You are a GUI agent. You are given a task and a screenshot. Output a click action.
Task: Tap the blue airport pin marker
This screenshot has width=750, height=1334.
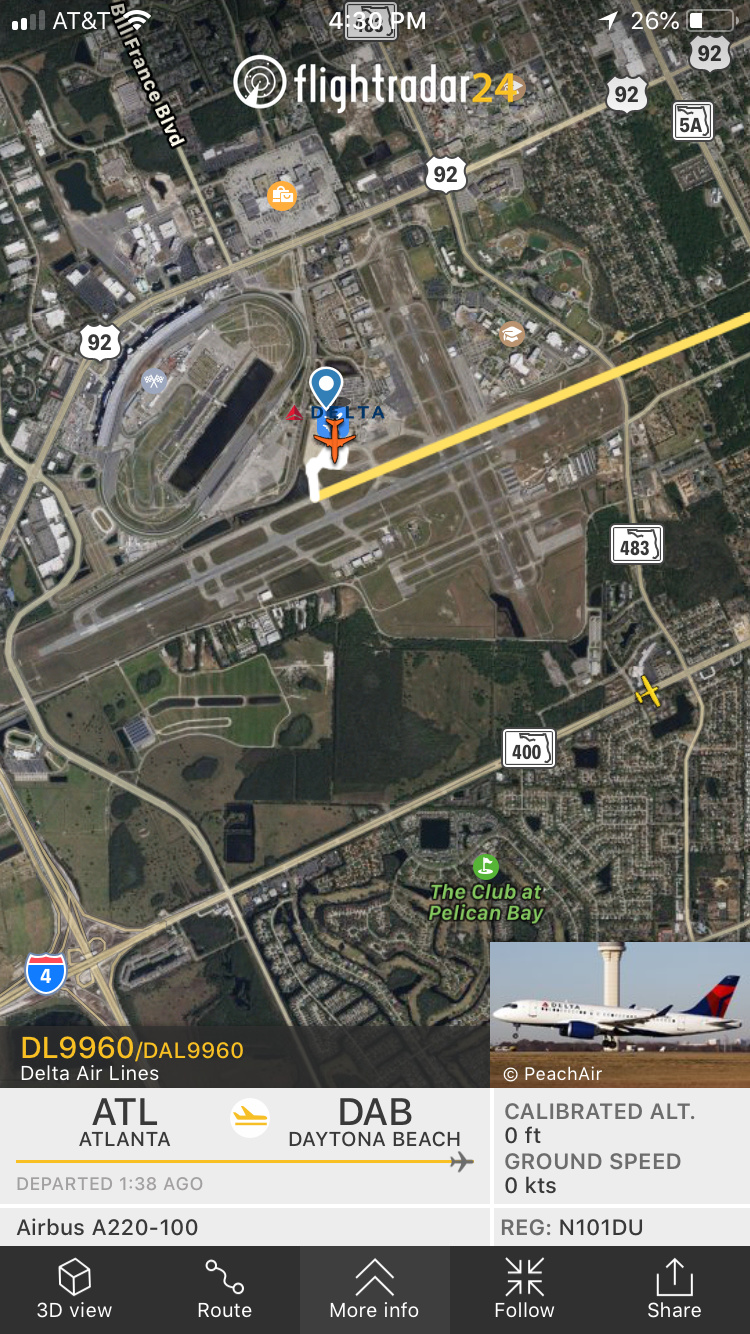(326, 387)
